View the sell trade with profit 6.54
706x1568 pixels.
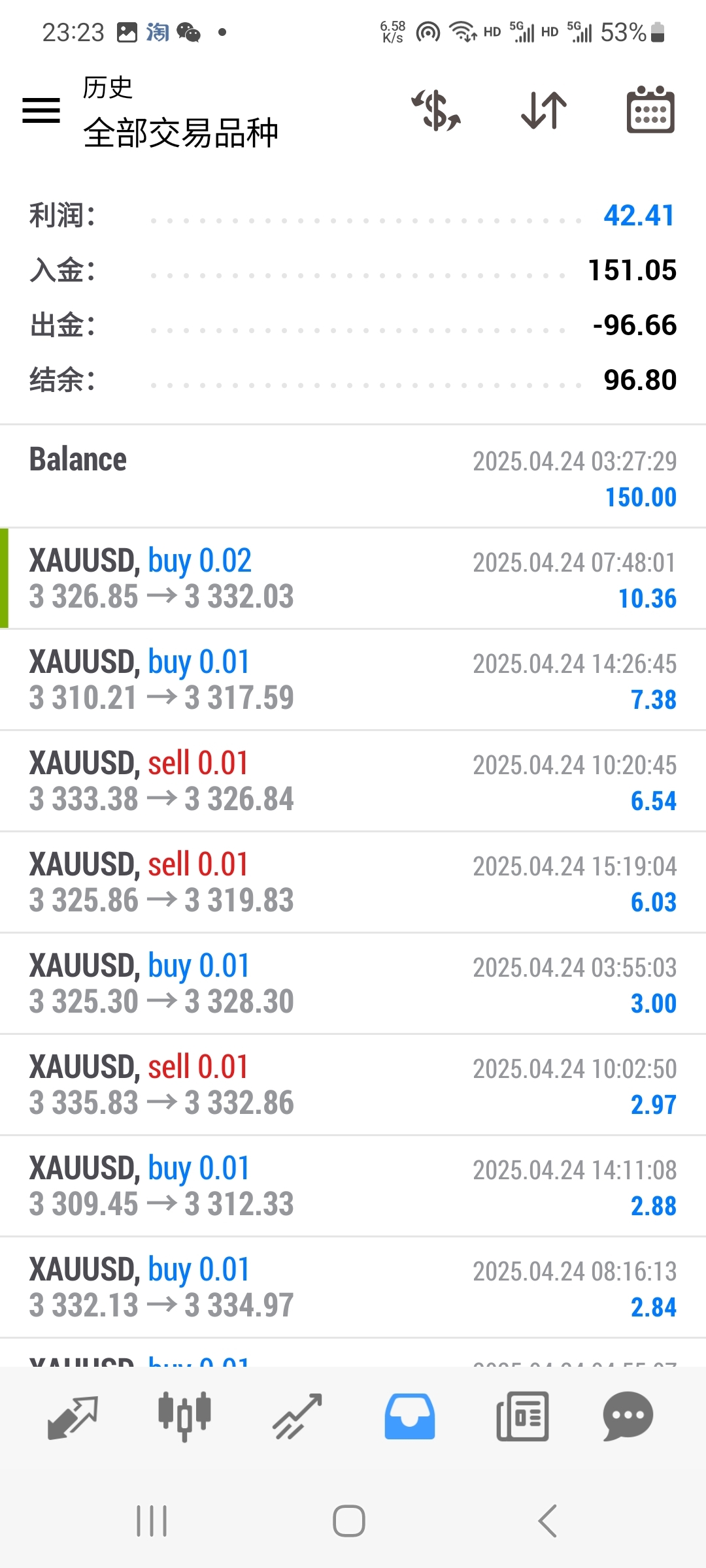click(353, 781)
